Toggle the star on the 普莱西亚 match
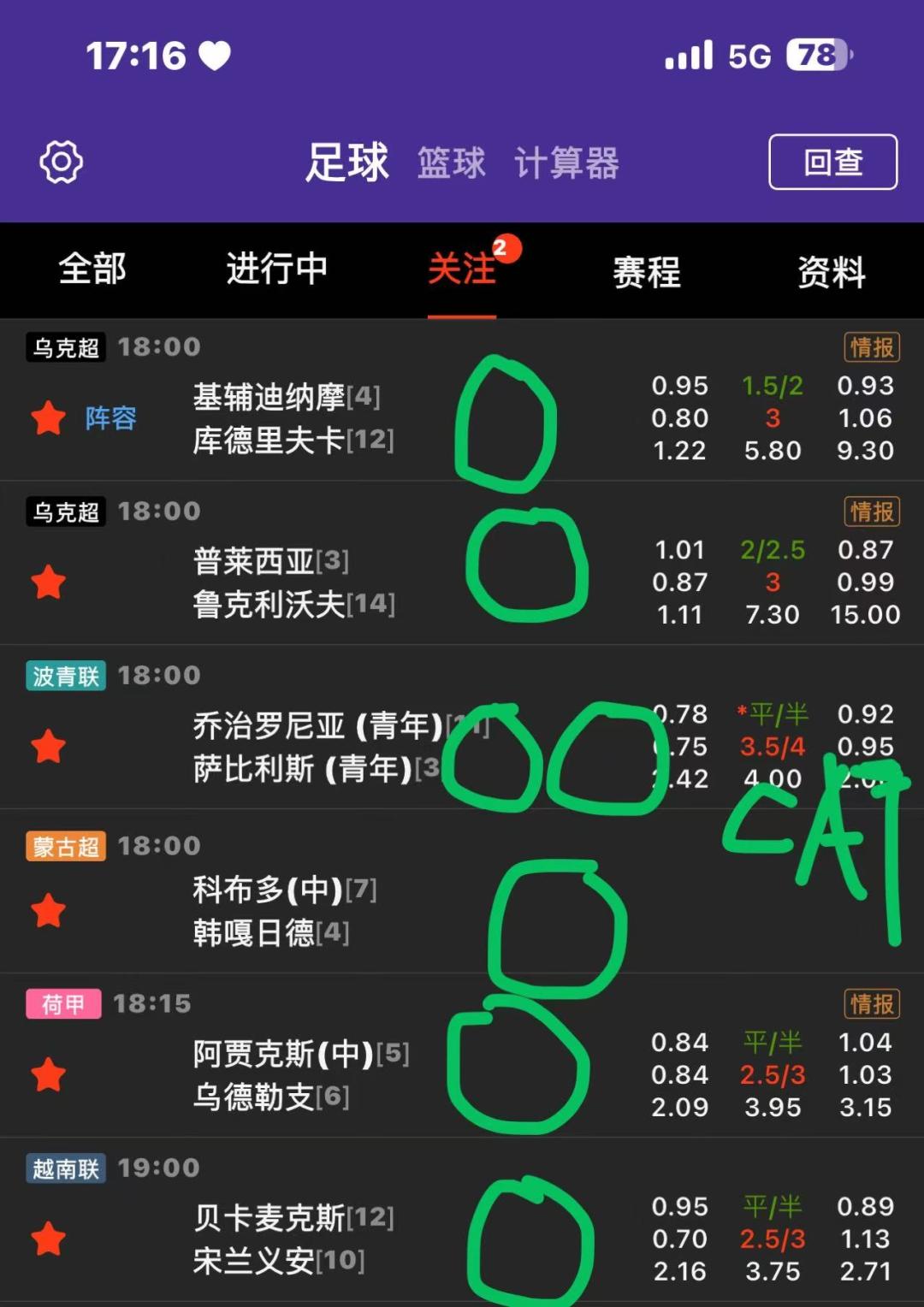The height and width of the screenshot is (1307, 924). (x=49, y=582)
